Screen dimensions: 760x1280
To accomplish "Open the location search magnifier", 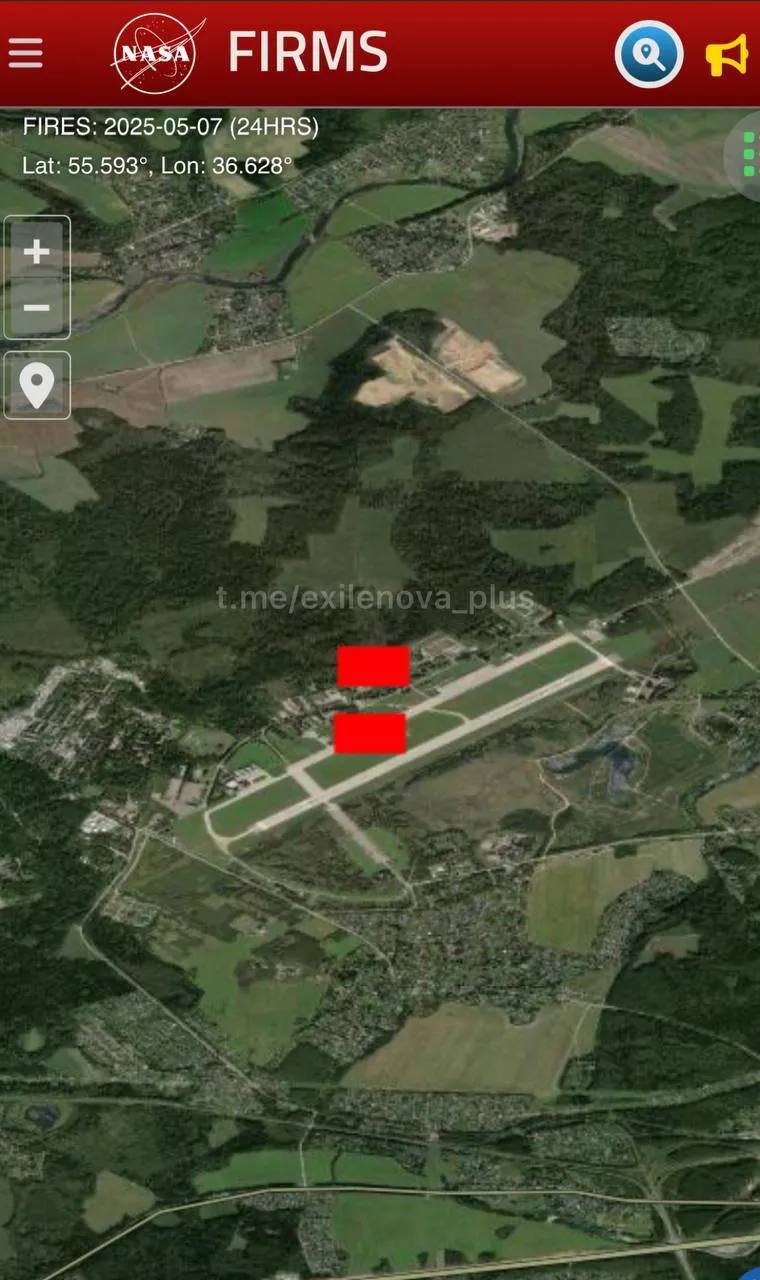I will click(x=649, y=54).
